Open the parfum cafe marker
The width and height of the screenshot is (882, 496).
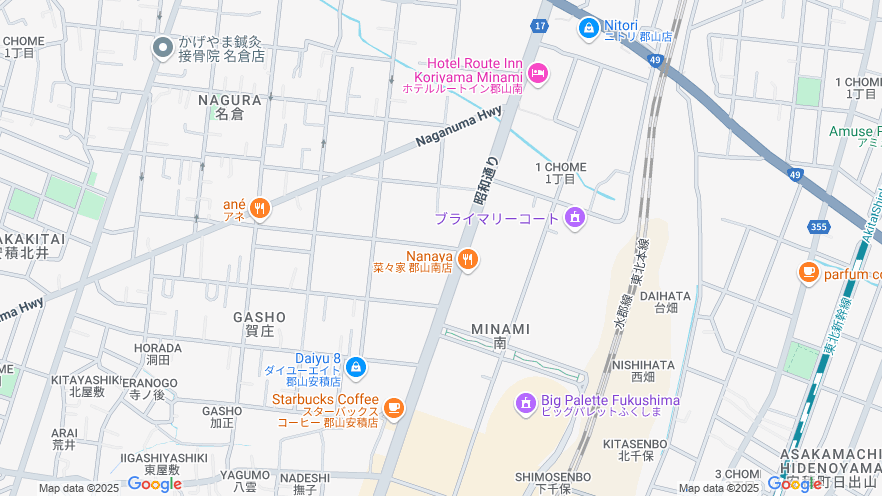(x=808, y=272)
